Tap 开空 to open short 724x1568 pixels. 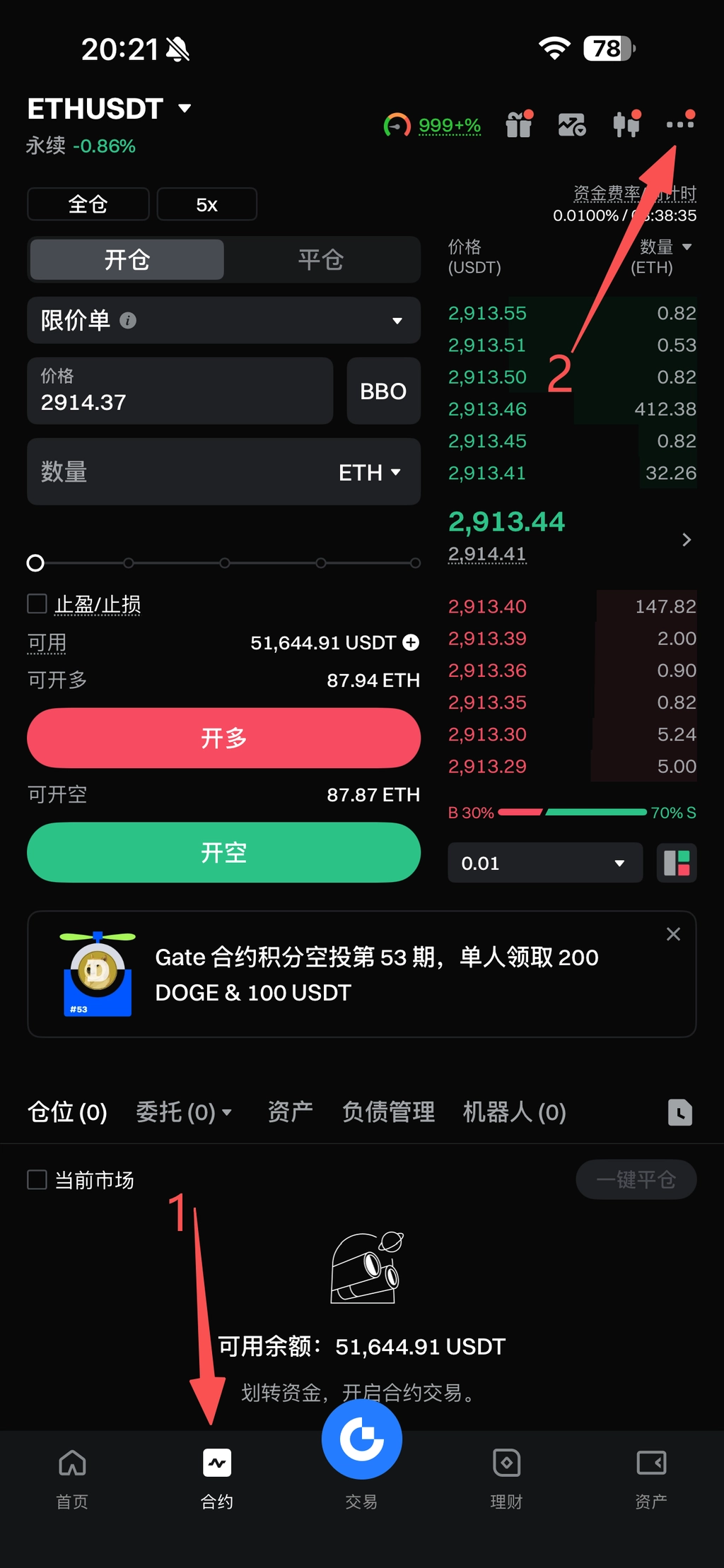point(223,852)
